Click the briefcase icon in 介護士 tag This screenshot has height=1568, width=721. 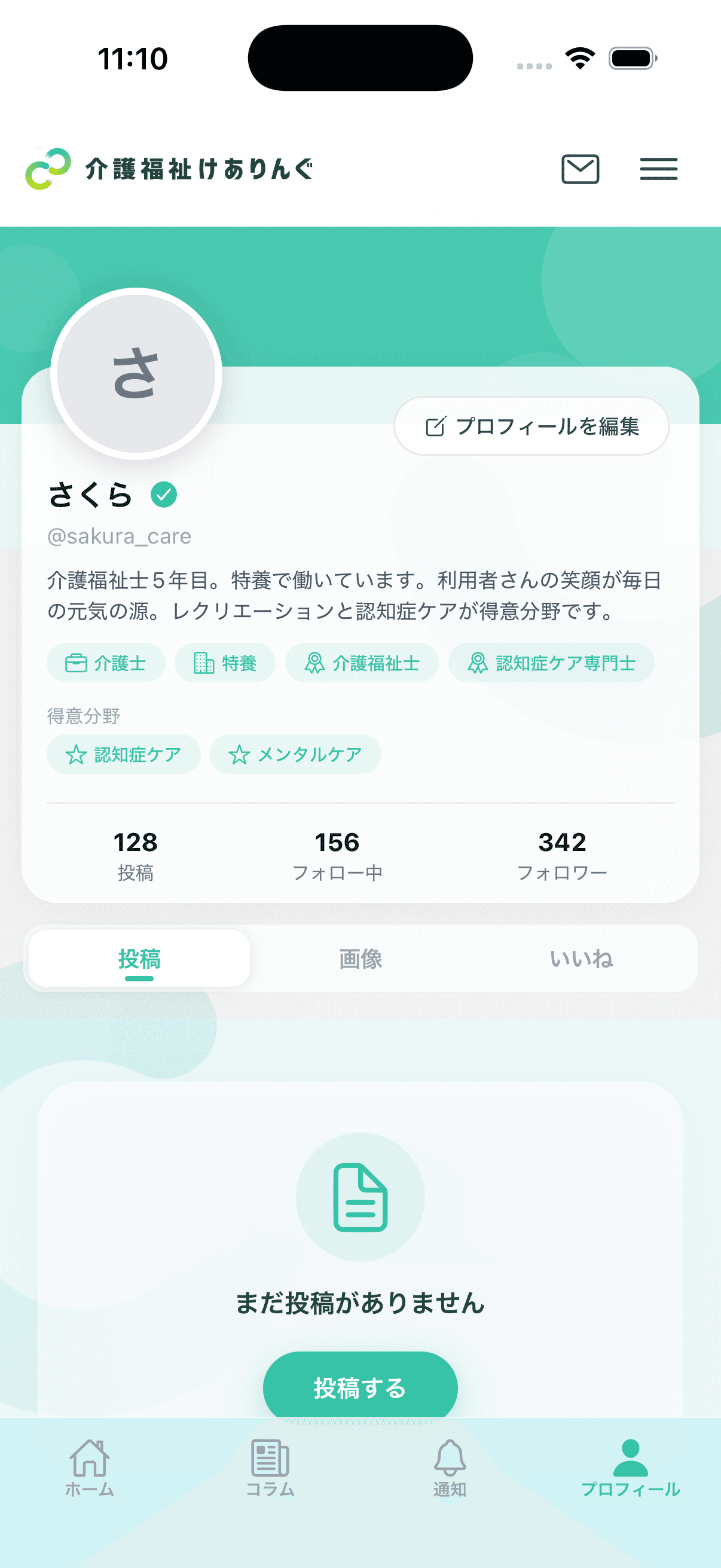pyautogui.click(x=75, y=663)
